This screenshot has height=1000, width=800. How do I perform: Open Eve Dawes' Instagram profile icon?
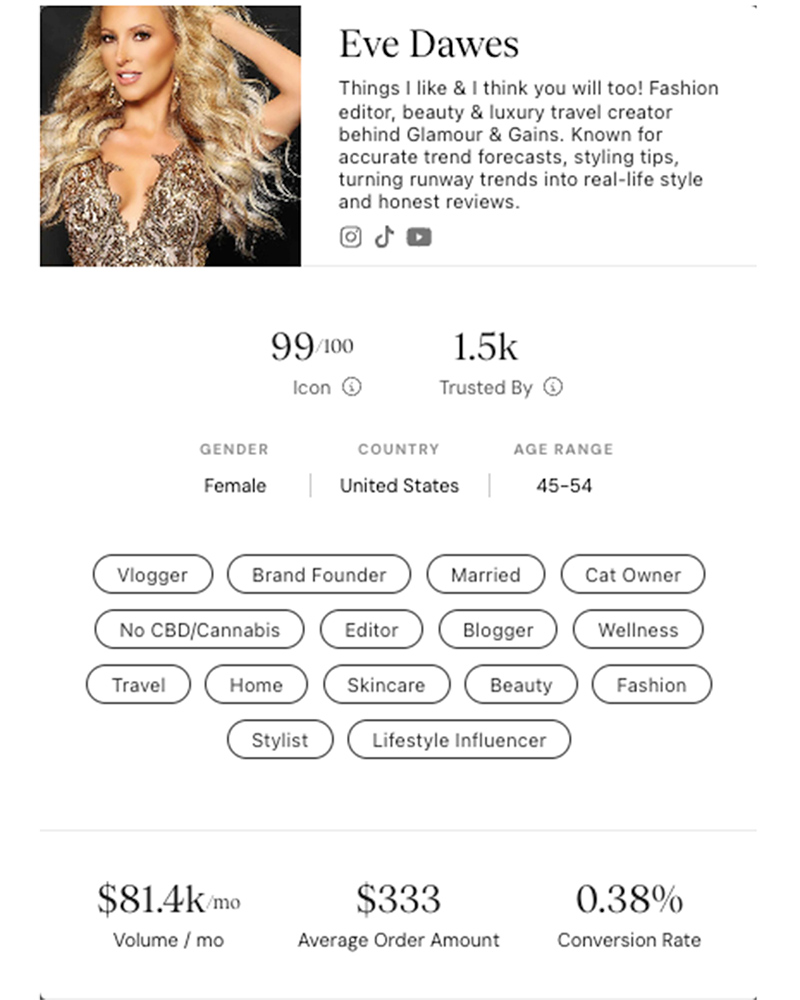[350, 237]
